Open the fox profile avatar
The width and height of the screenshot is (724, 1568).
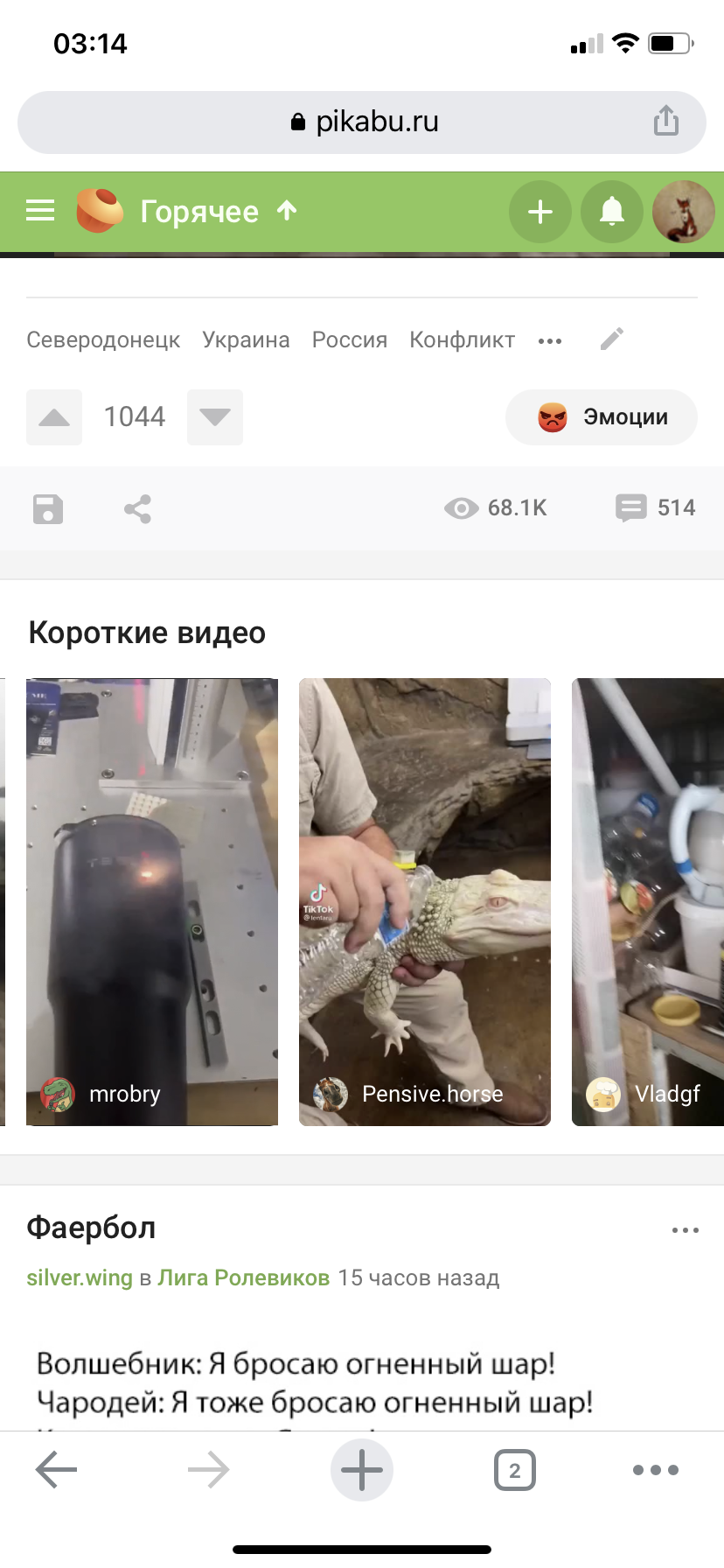pos(684,212)
